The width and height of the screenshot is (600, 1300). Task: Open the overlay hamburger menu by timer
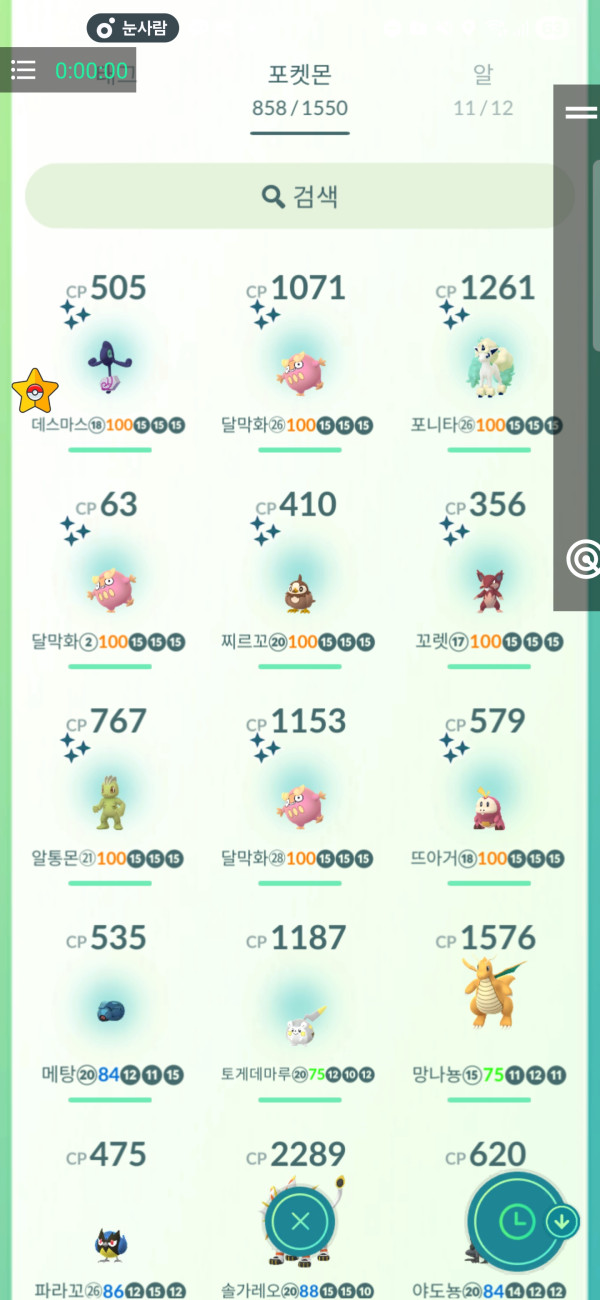tap(23, 70)
